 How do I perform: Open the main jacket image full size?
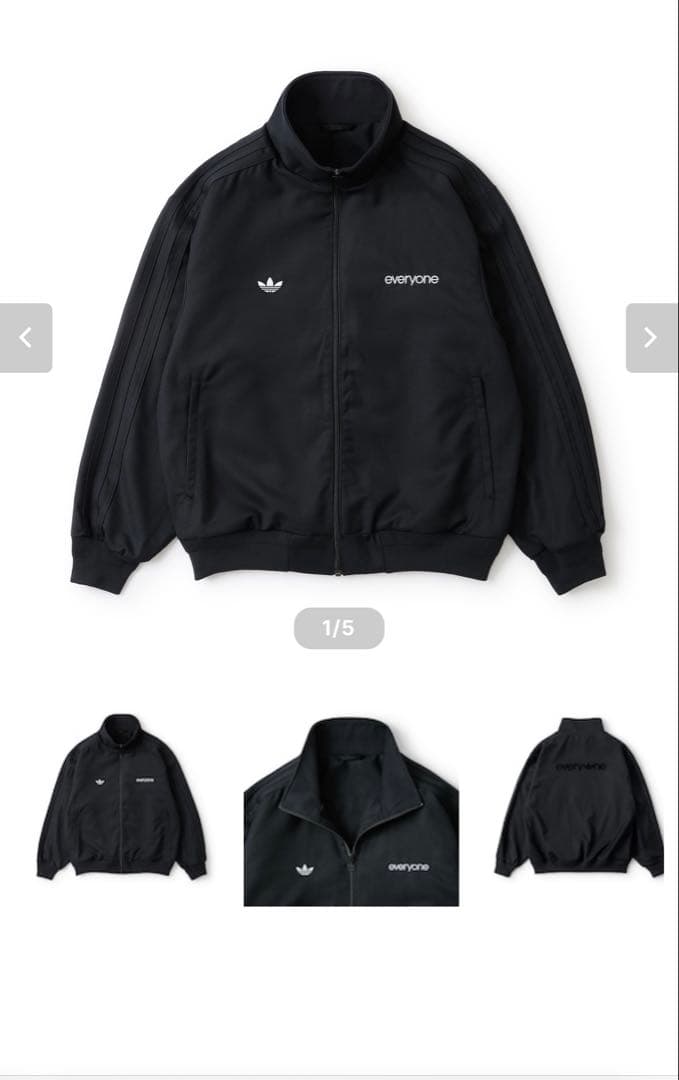(338, 330)
